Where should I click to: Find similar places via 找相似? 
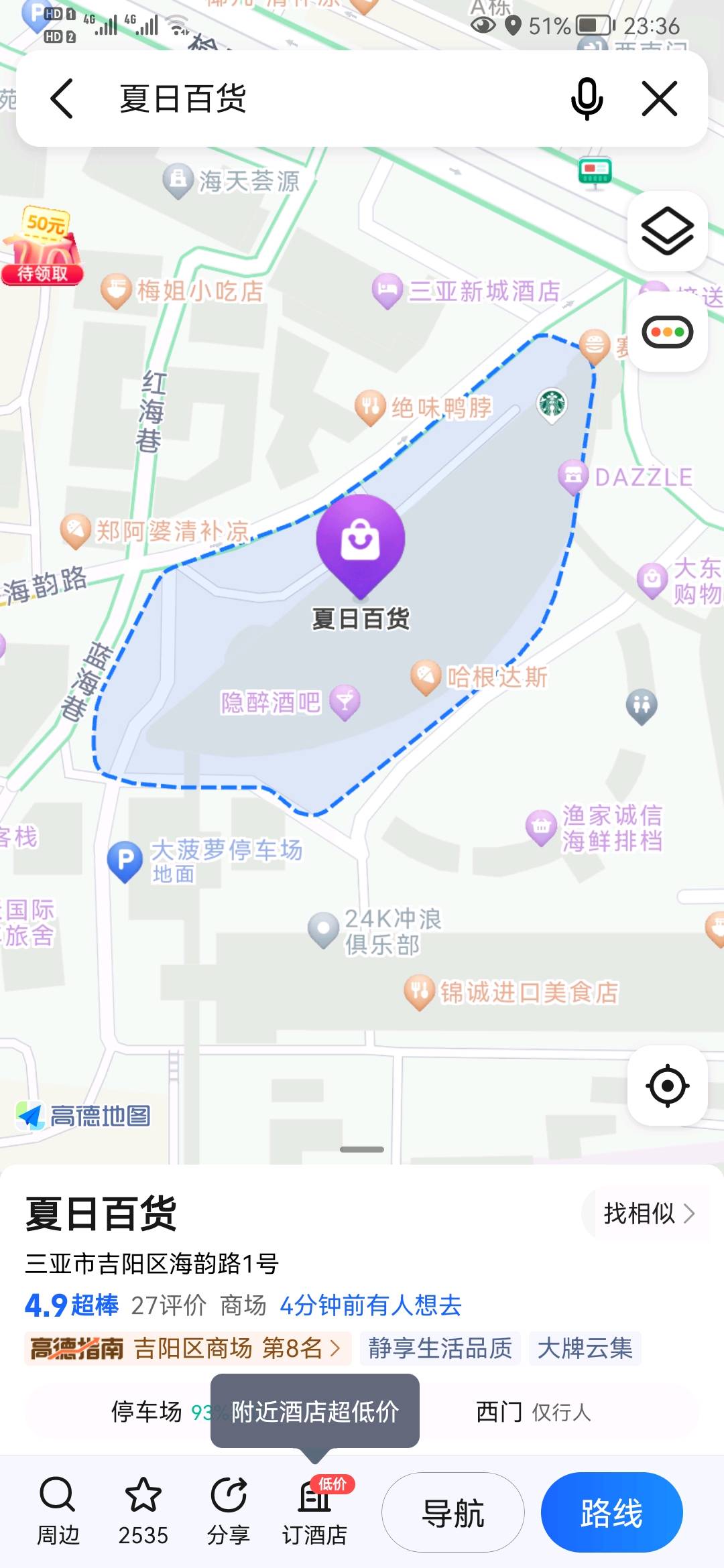point(648,1214)
